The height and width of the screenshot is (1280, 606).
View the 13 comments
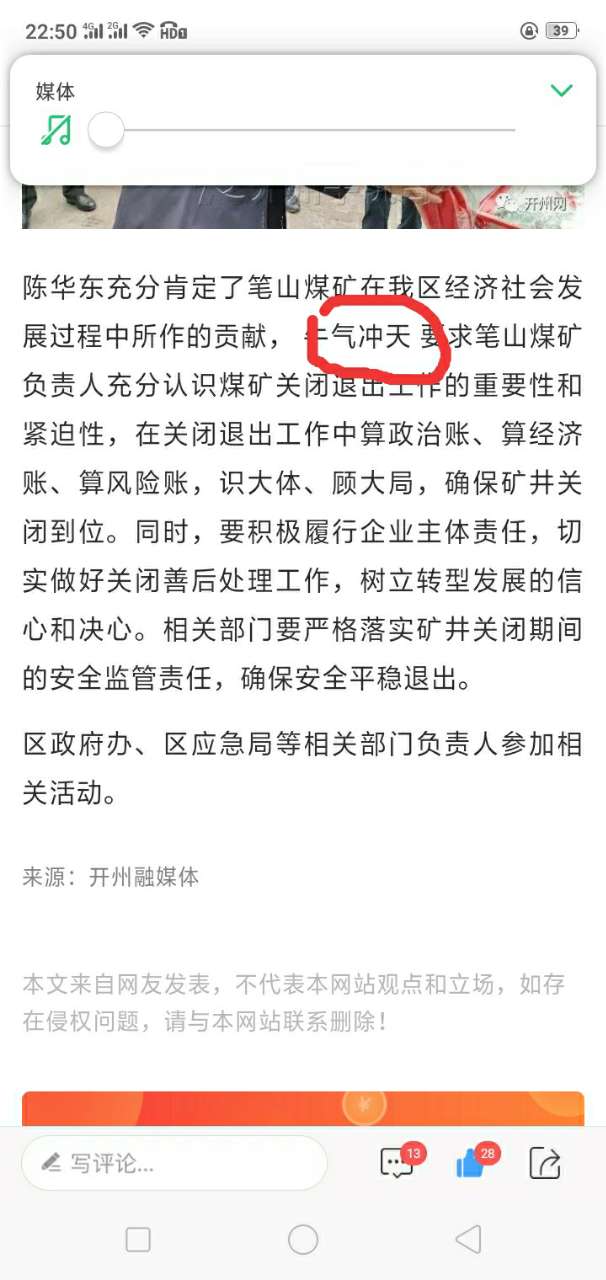pos(398,1163)
